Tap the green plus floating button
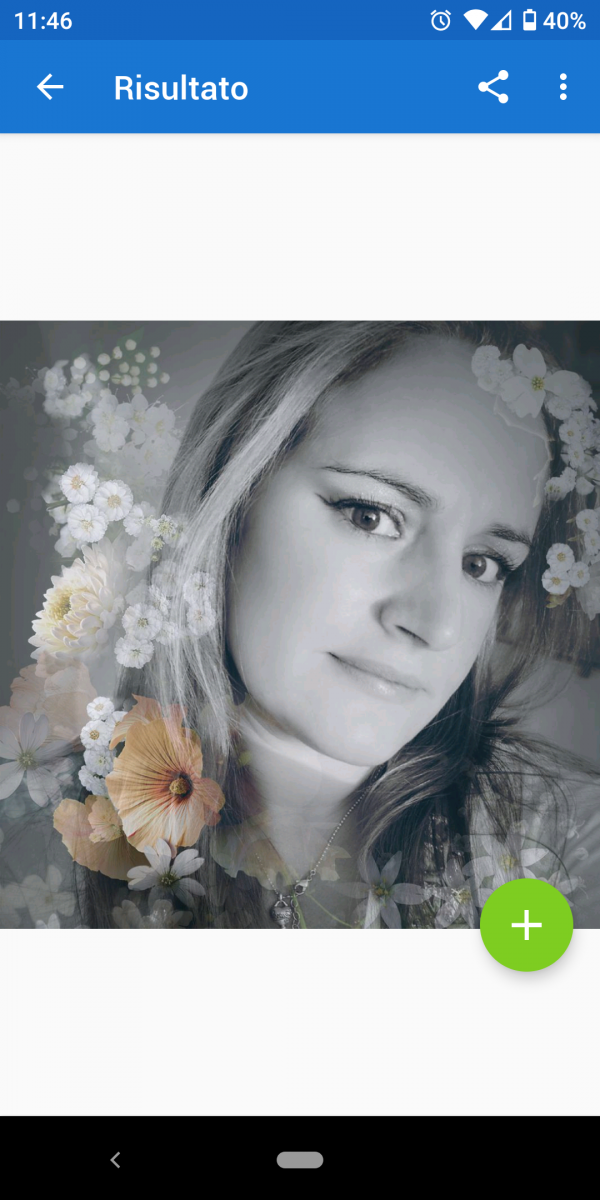Screen dimensions: 600x1200 click(526, 926)
